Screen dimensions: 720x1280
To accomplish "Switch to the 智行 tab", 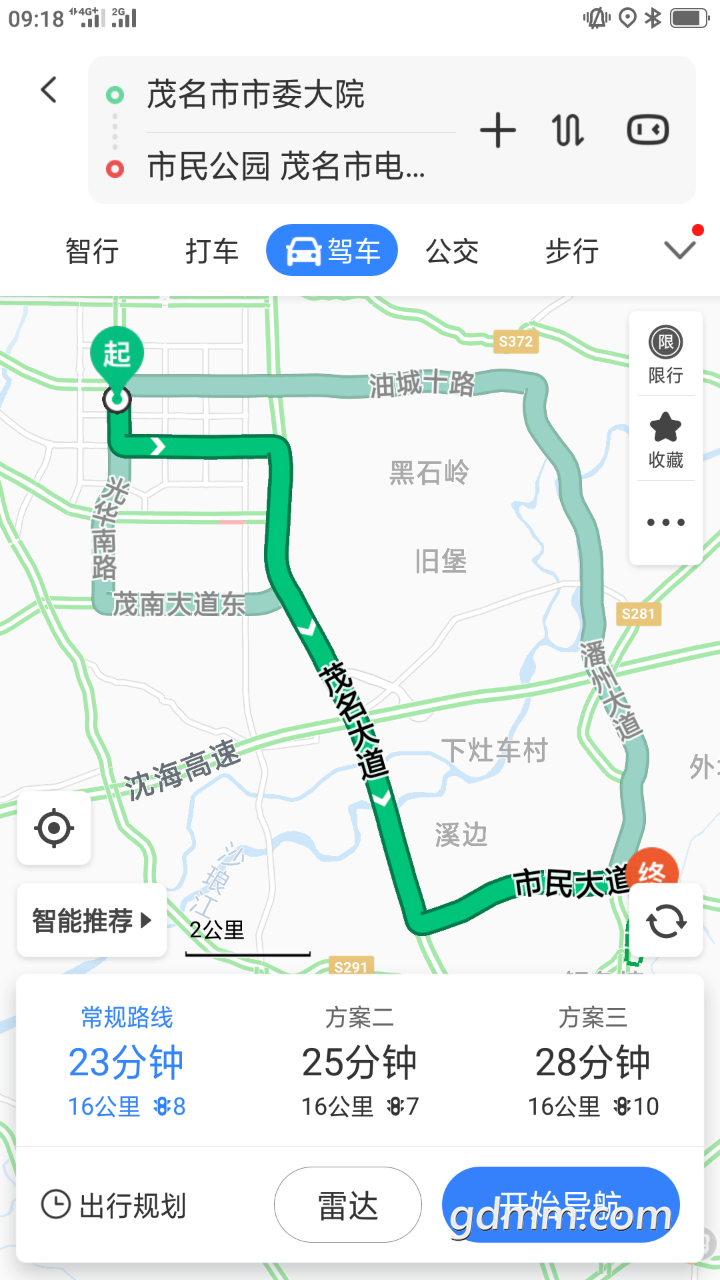I will pyautogui.click(x=92, y=251).
